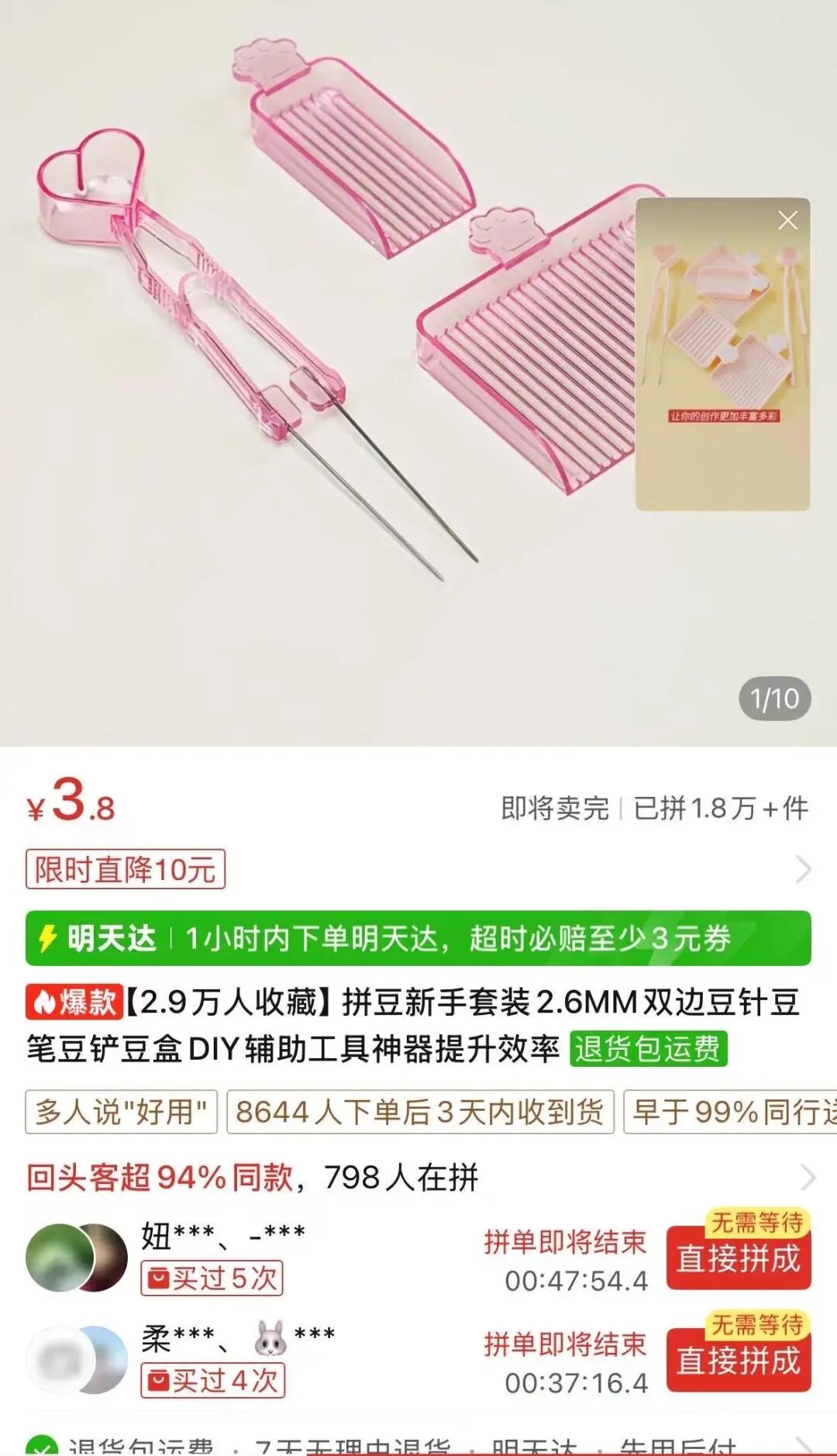Image resolution: width=837 pixels, height=1456 pixels.
Task: Tap the 退货包运费 green tag
Action: (648, 1049)
